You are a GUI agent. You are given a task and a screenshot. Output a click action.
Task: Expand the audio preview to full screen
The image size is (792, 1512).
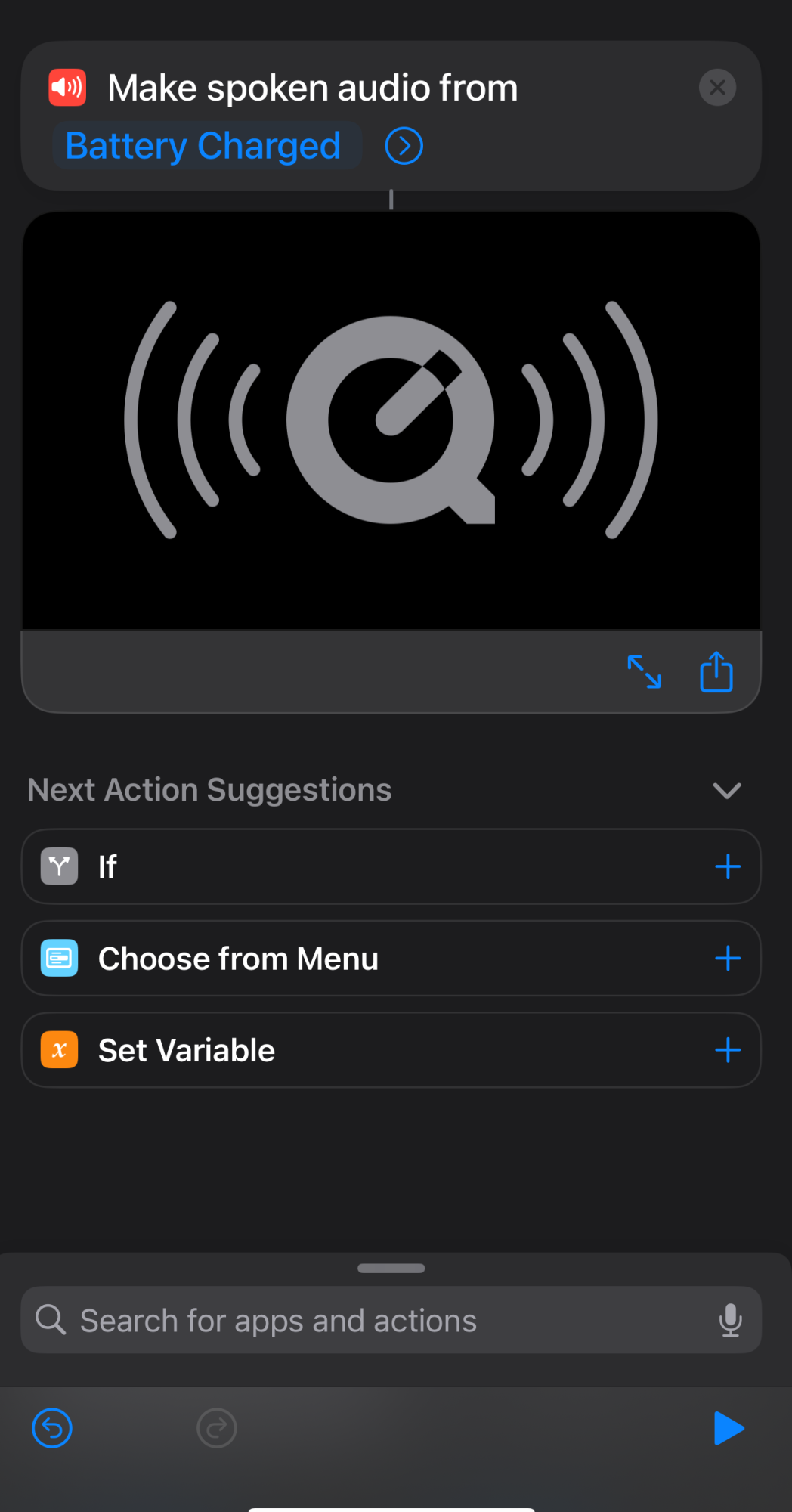(645, 671)
